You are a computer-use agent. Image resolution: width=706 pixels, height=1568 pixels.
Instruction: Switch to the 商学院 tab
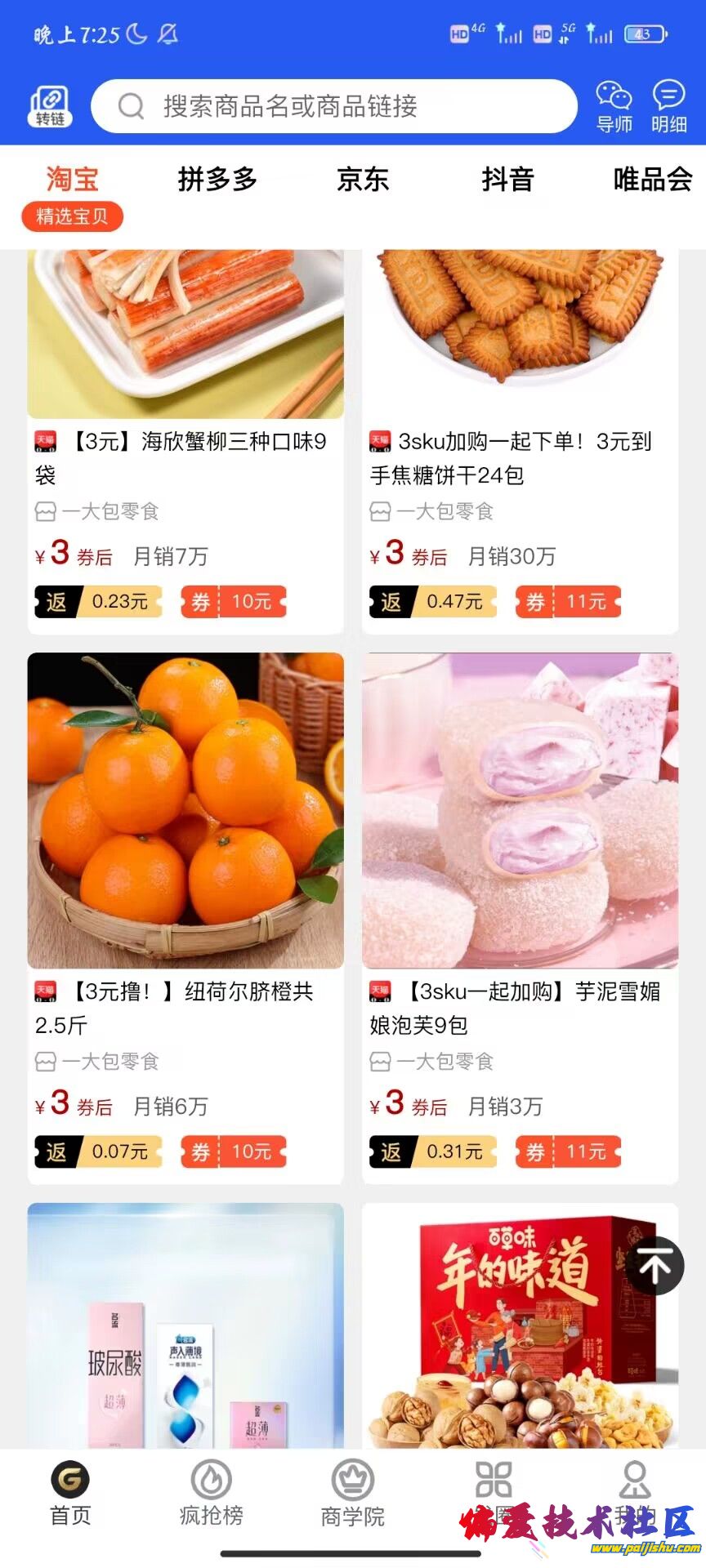(x=353, y=1495)
